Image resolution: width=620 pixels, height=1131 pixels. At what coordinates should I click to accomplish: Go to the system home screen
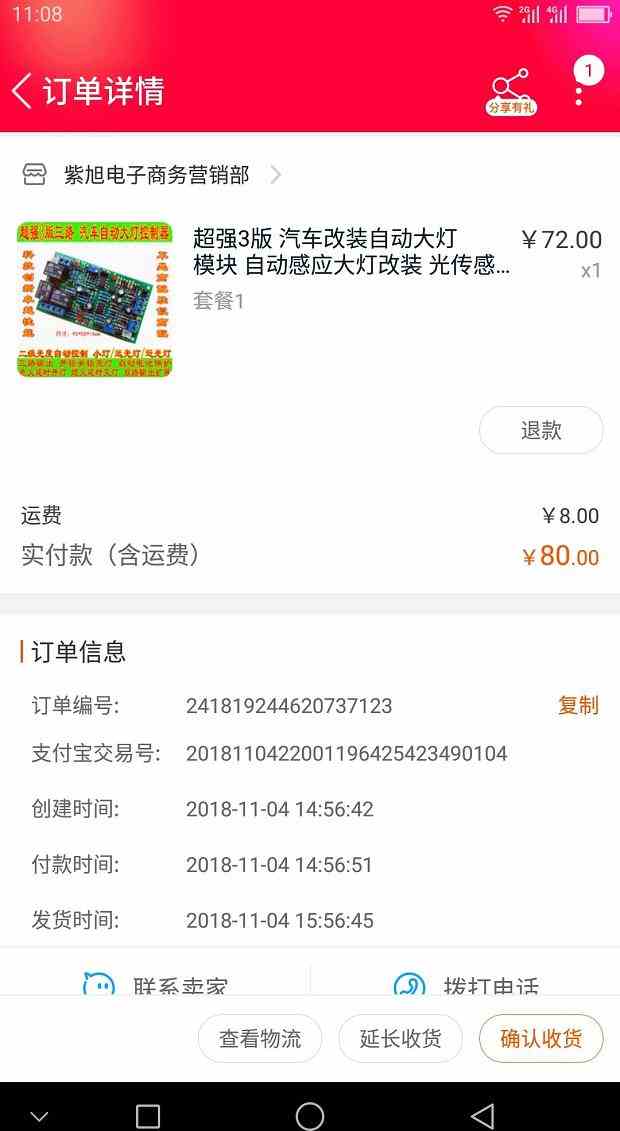(x=310, y=1115)
